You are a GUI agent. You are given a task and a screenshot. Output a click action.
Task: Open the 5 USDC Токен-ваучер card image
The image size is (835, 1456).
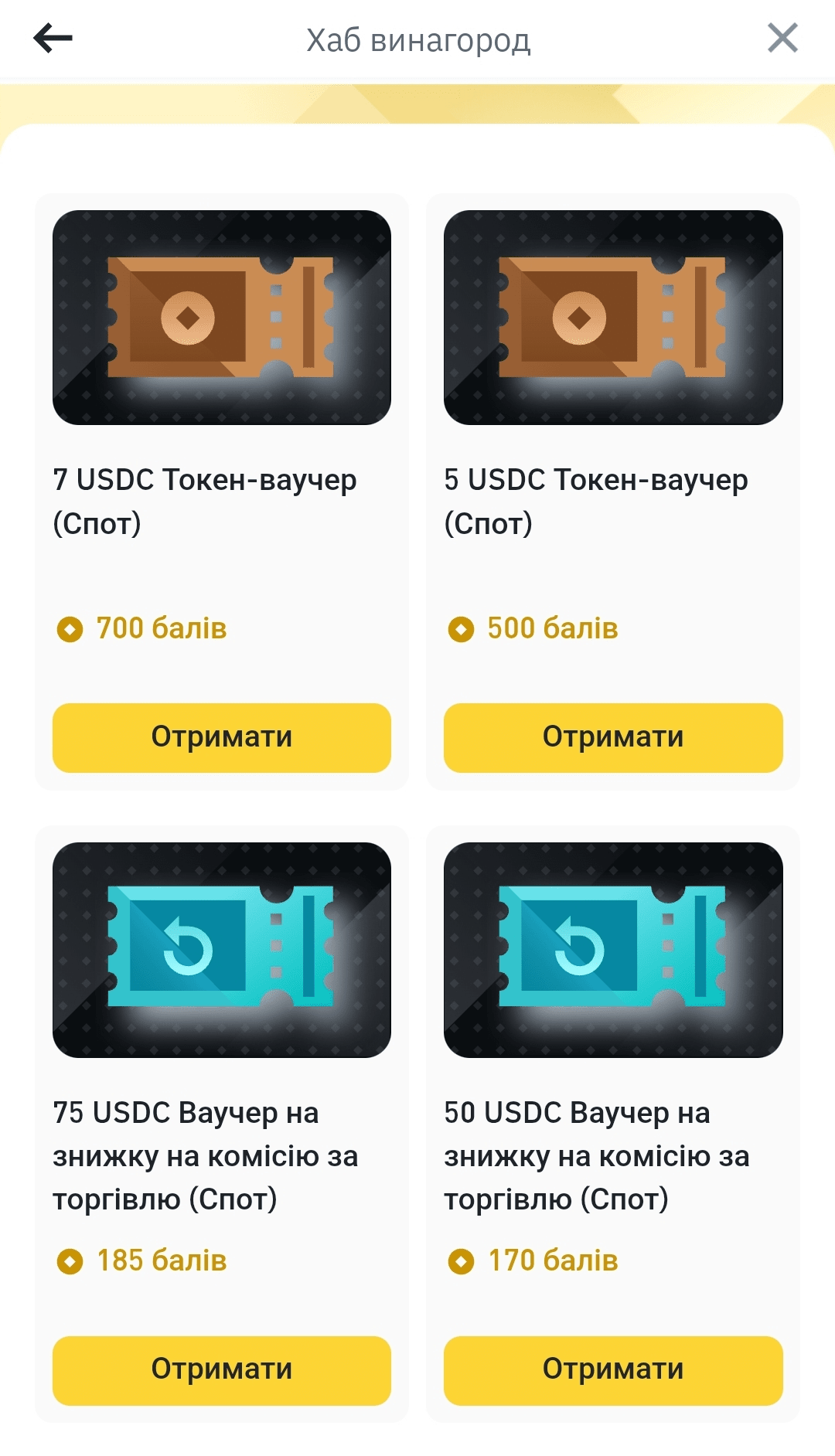pos(613,318)
